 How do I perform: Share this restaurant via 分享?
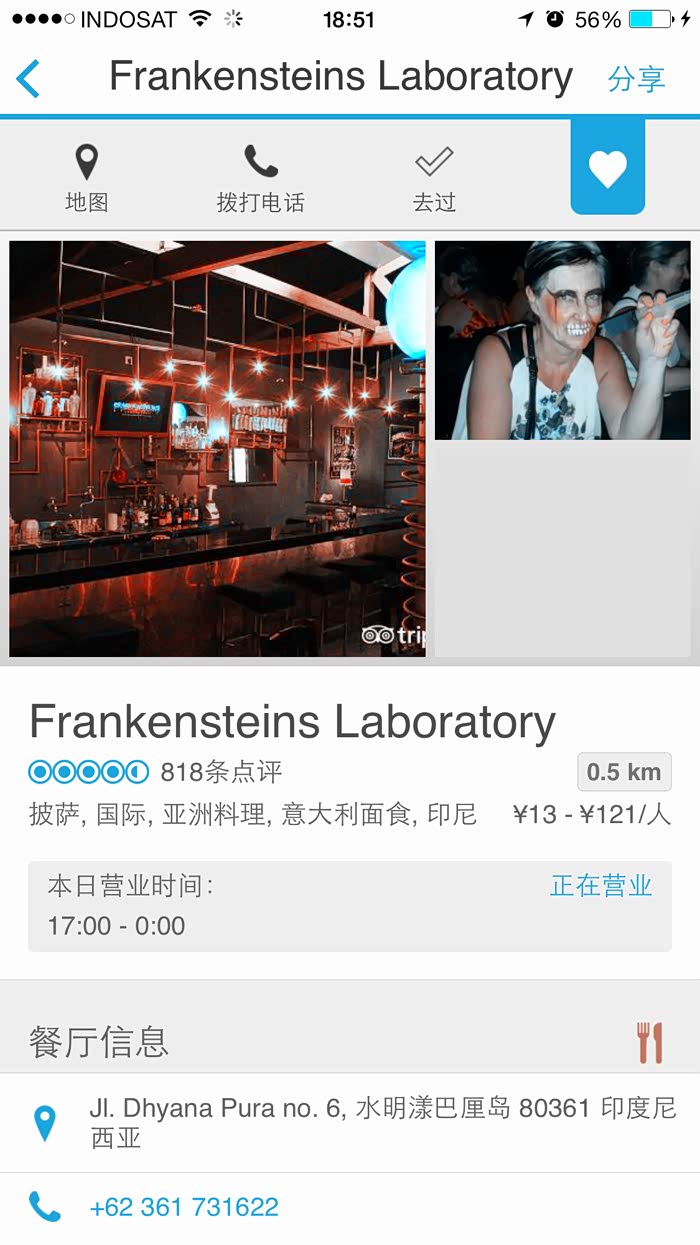pos(636,79)
